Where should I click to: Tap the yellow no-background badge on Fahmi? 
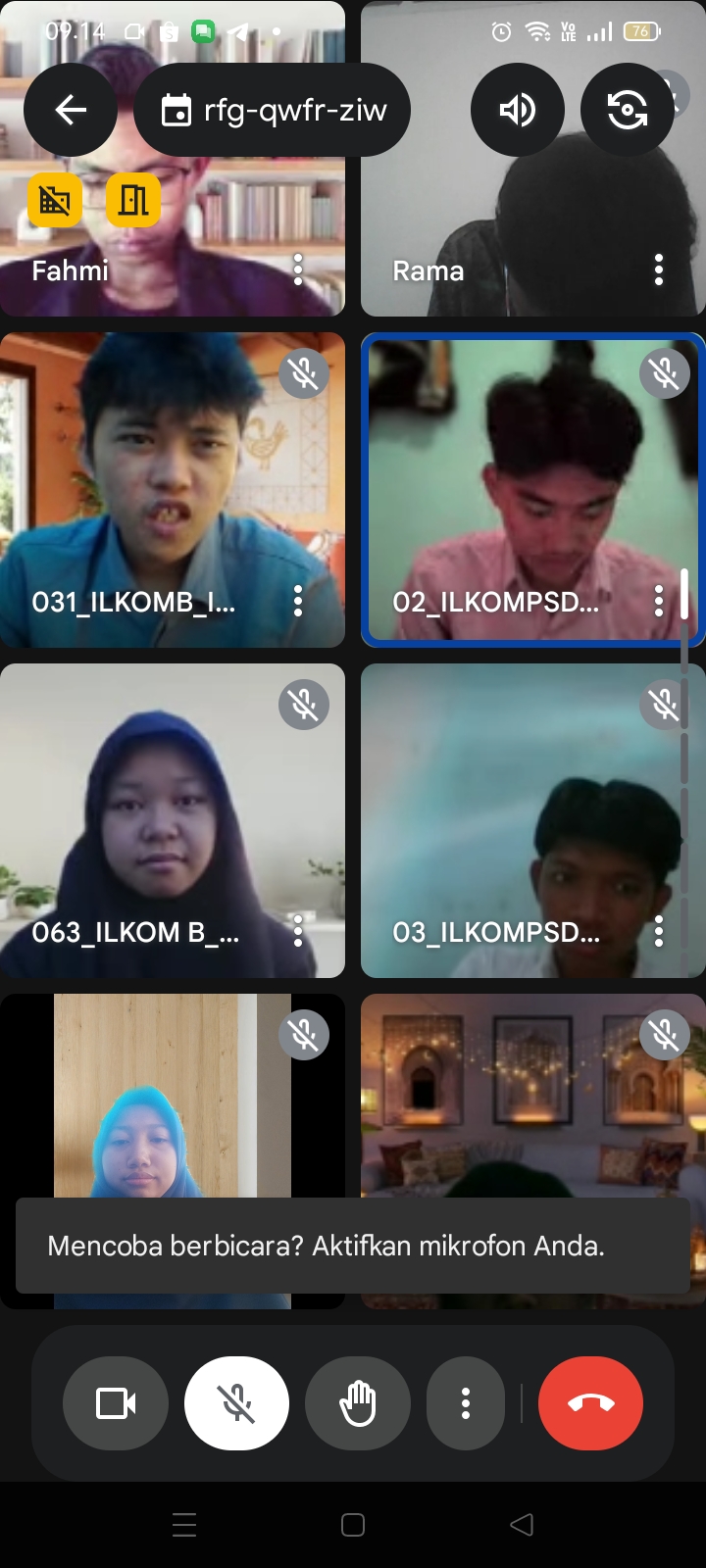(x=55, y=200)
